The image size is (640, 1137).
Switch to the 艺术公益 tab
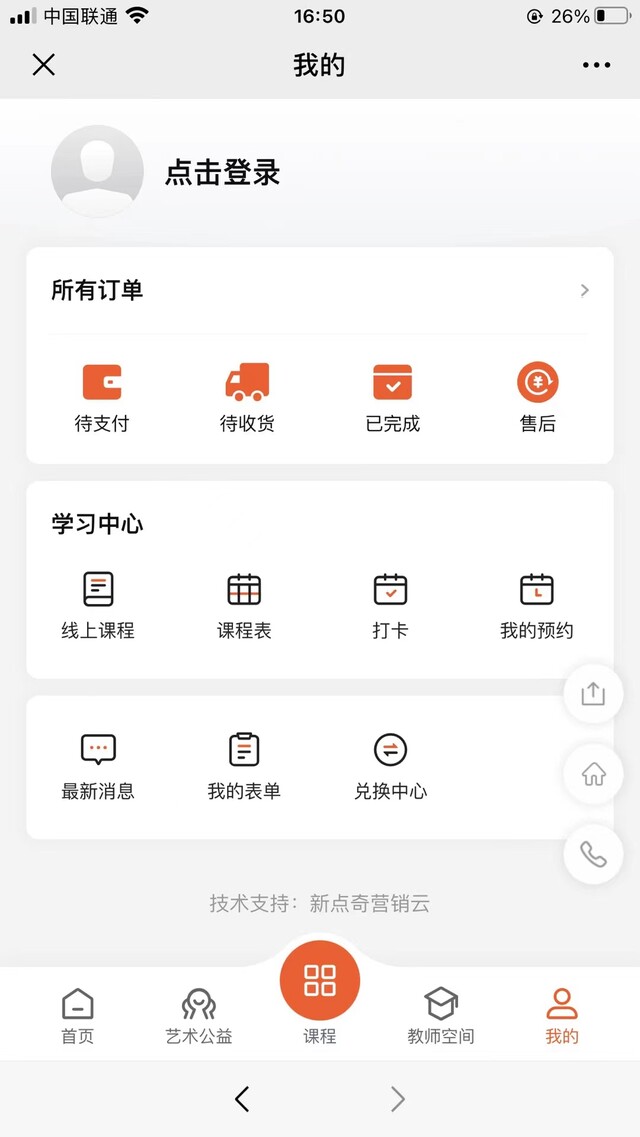(x=199, y=1015)
